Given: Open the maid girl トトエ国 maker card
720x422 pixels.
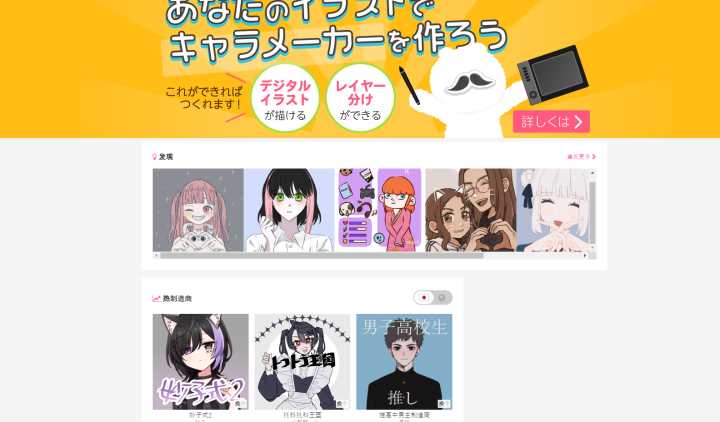Looking at the screenshot, I should click(302, 361).
